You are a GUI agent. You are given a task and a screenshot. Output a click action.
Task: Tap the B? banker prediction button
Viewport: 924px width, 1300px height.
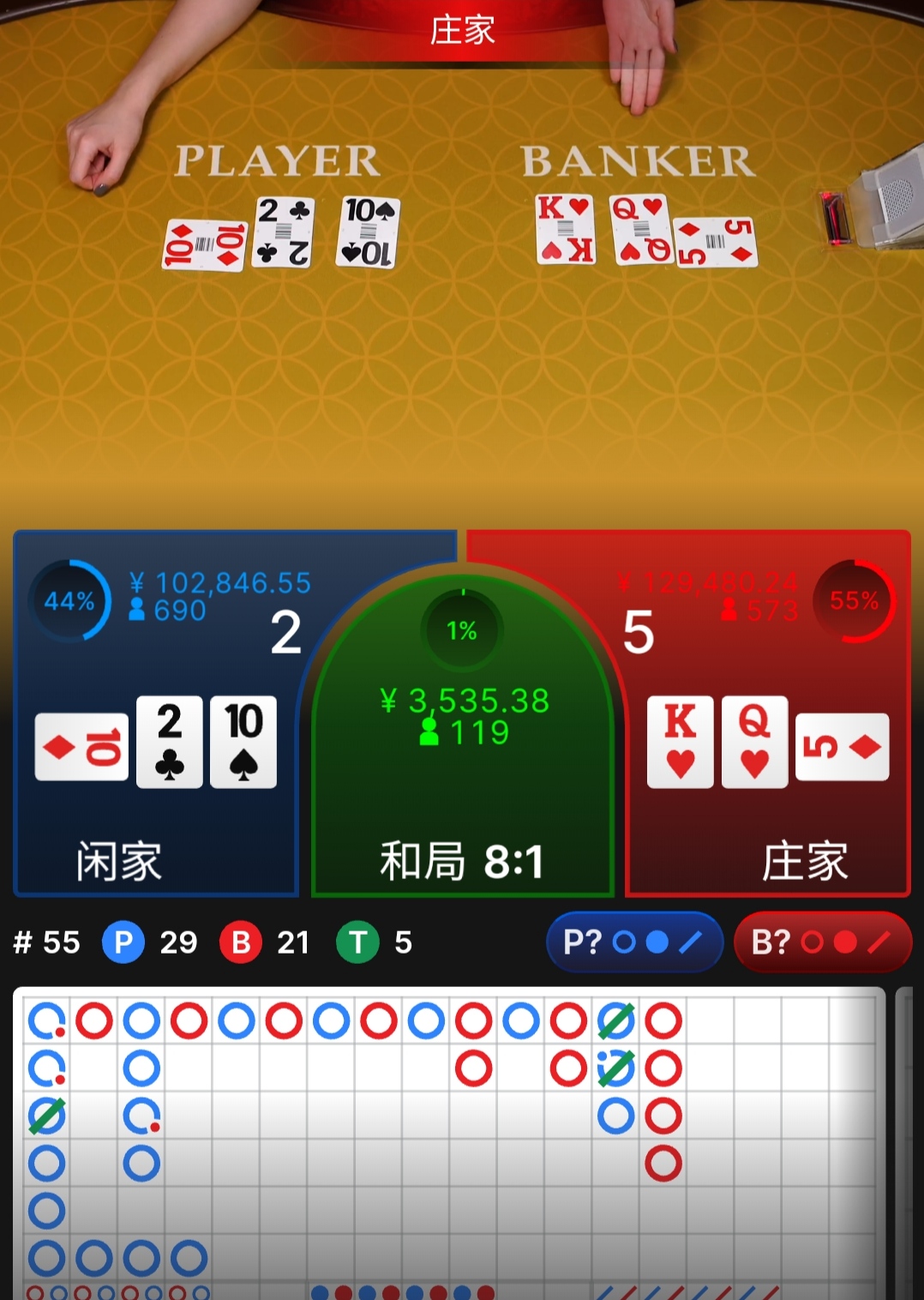(821, 942)
